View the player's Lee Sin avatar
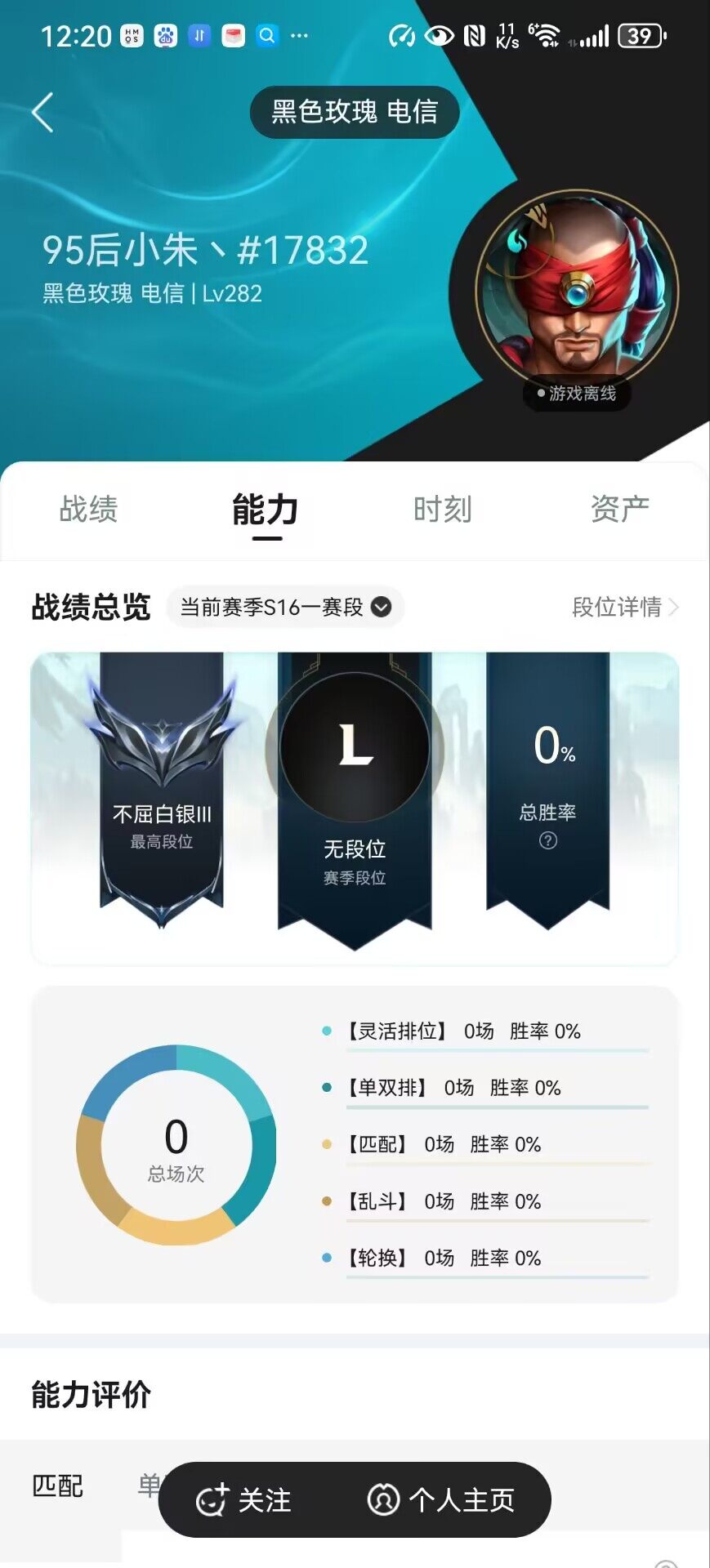Viewport: 710px width, 1568px height. click(578, 292)
